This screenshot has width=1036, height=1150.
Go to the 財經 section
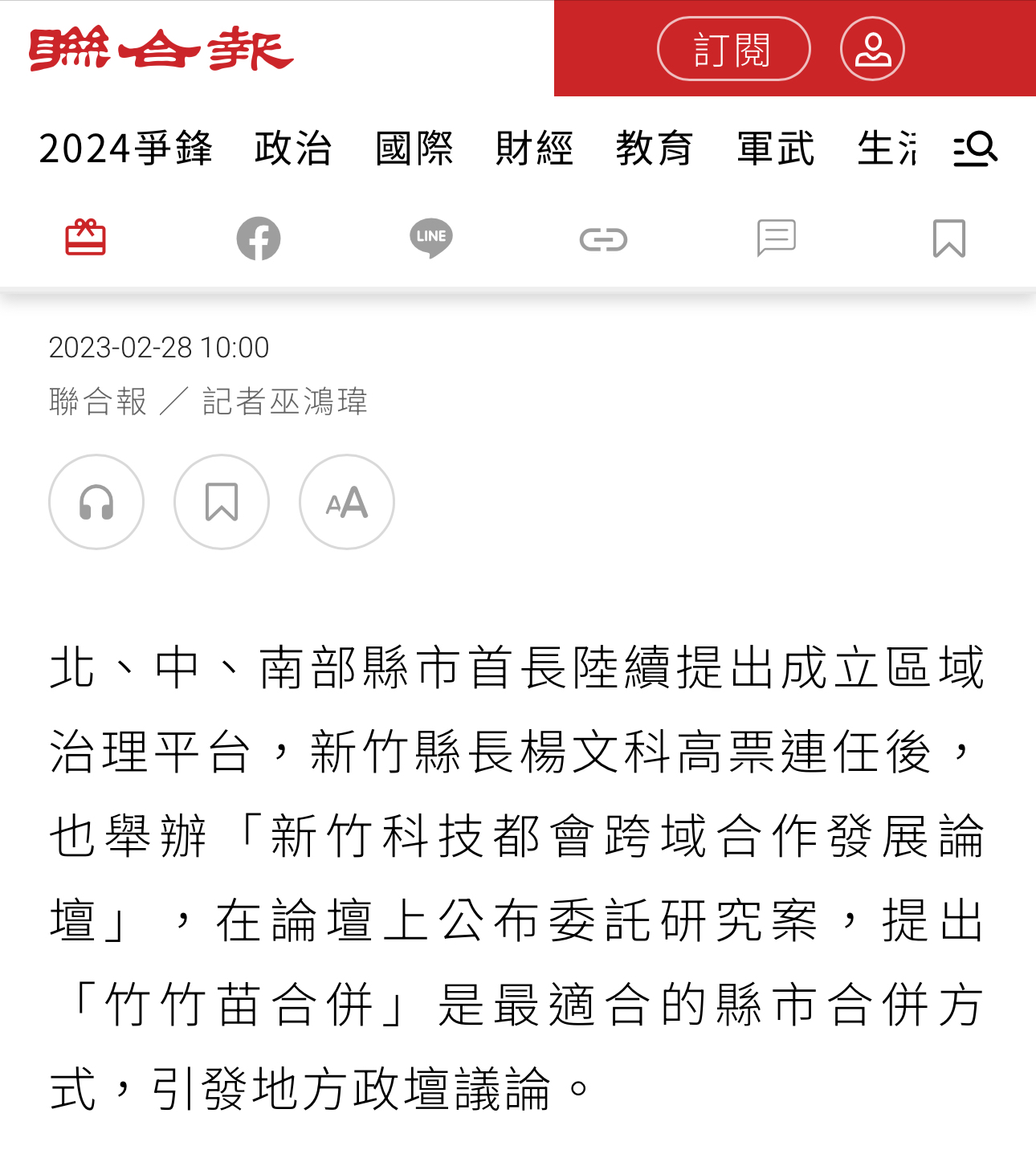535,149
